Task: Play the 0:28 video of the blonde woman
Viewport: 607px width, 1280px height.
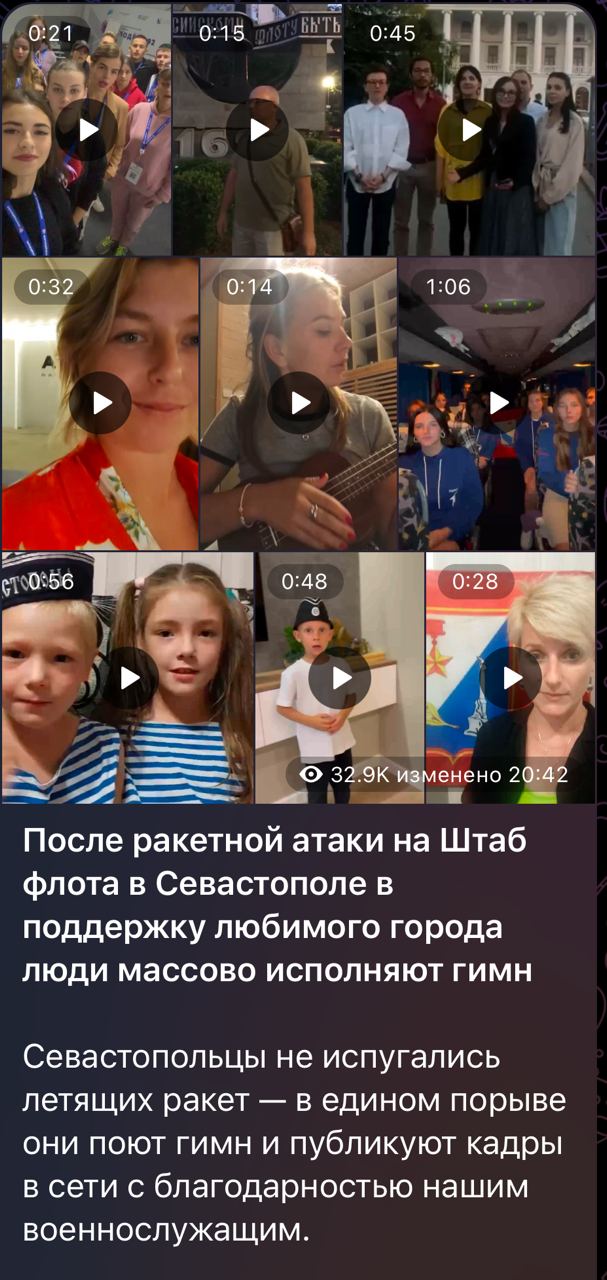Action: pos(511,678)
